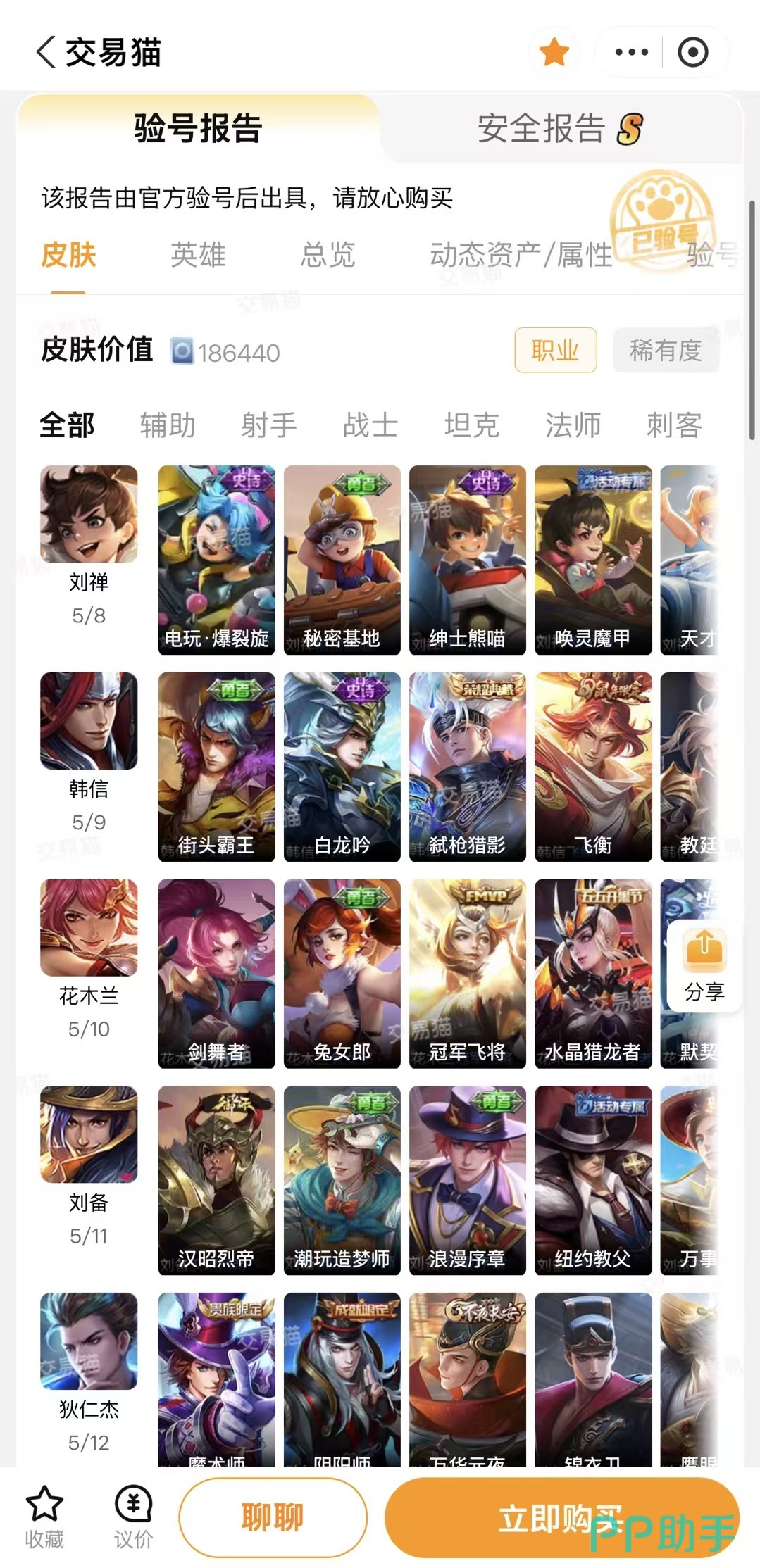The width and height of the screenshot is (760, 1568).
Task: Open the 白龙吟 skin card
Action: pos(342,767)
